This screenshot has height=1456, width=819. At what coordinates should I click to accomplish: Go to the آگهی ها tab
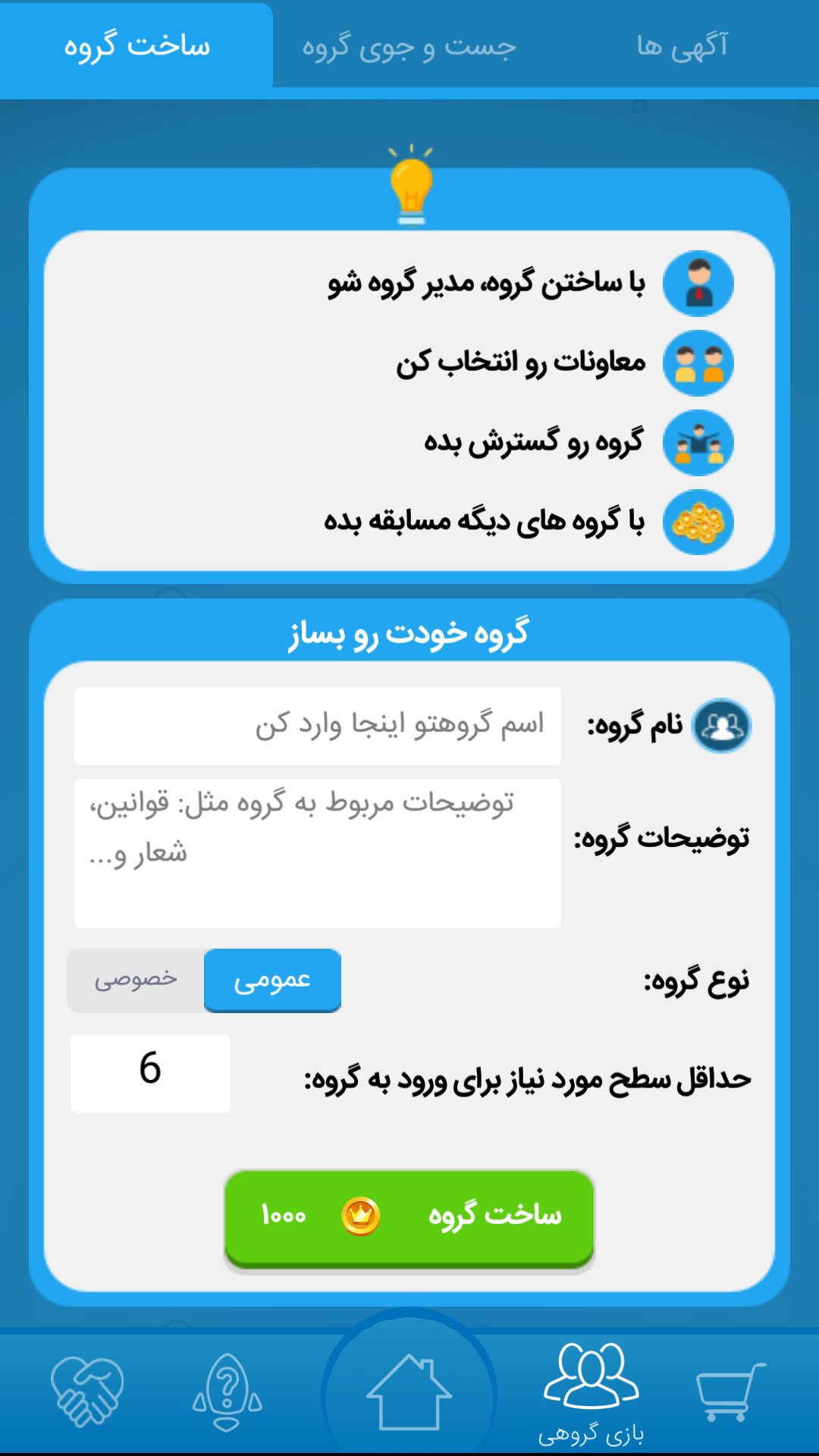[682, 47]
